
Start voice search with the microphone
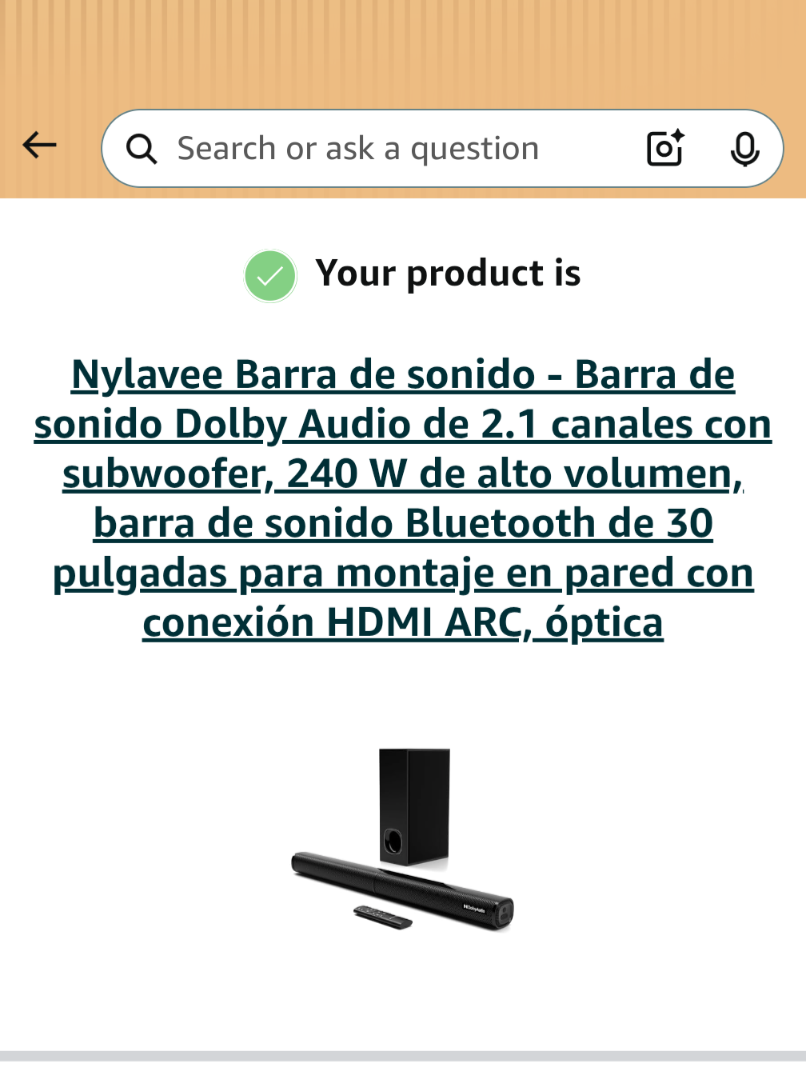pos(744,149)
